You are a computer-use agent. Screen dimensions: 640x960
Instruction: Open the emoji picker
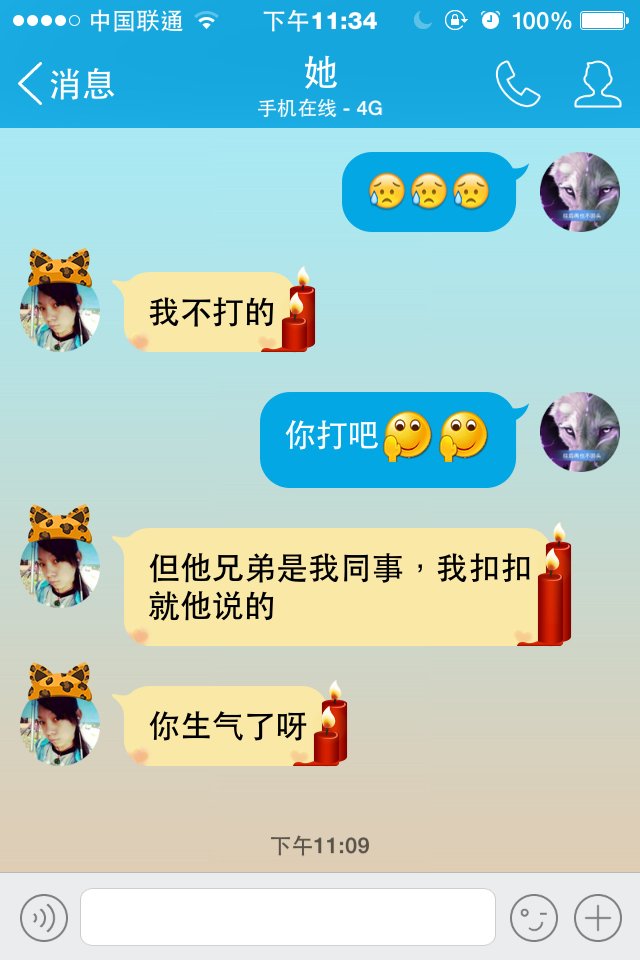[x=534, y=917]
